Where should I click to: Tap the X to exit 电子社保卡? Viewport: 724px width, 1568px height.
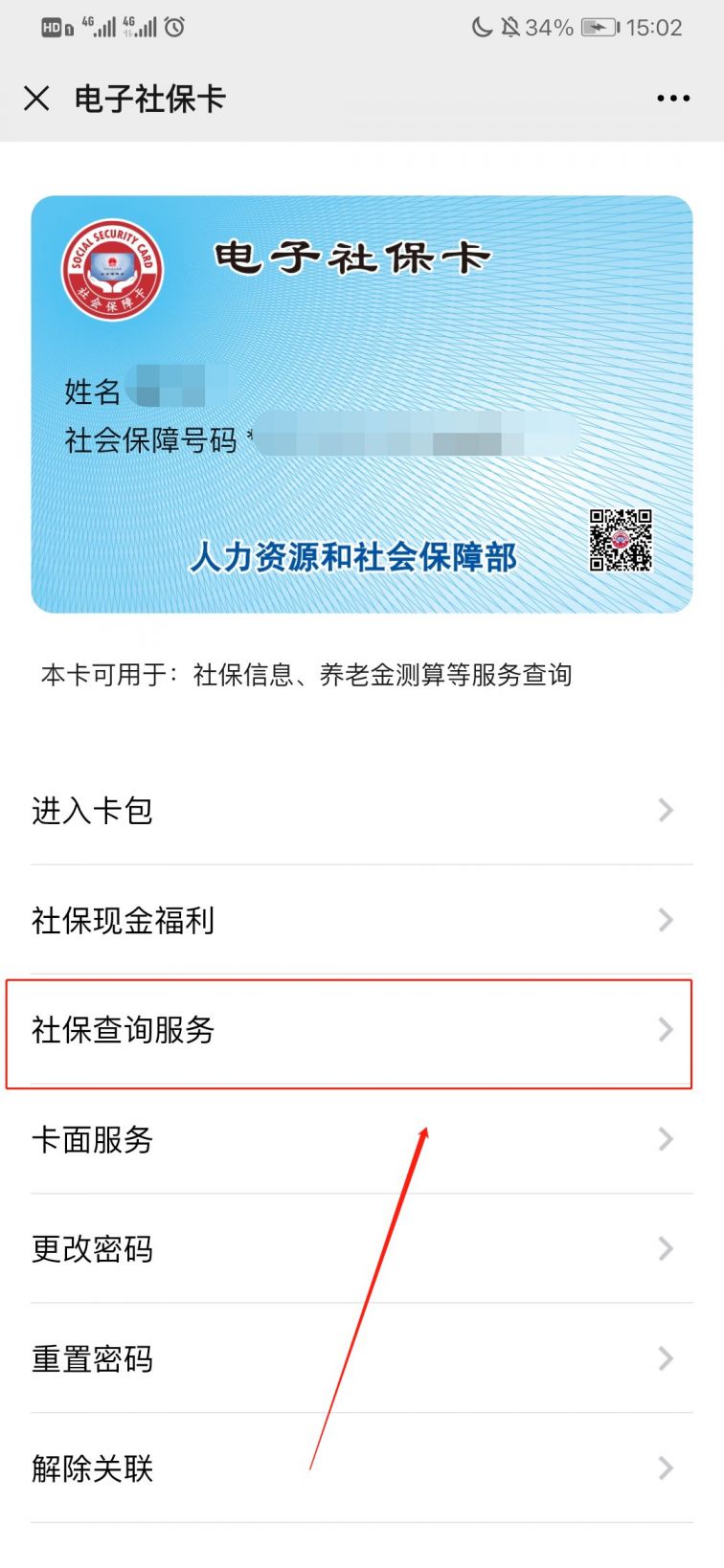point(36,99)
